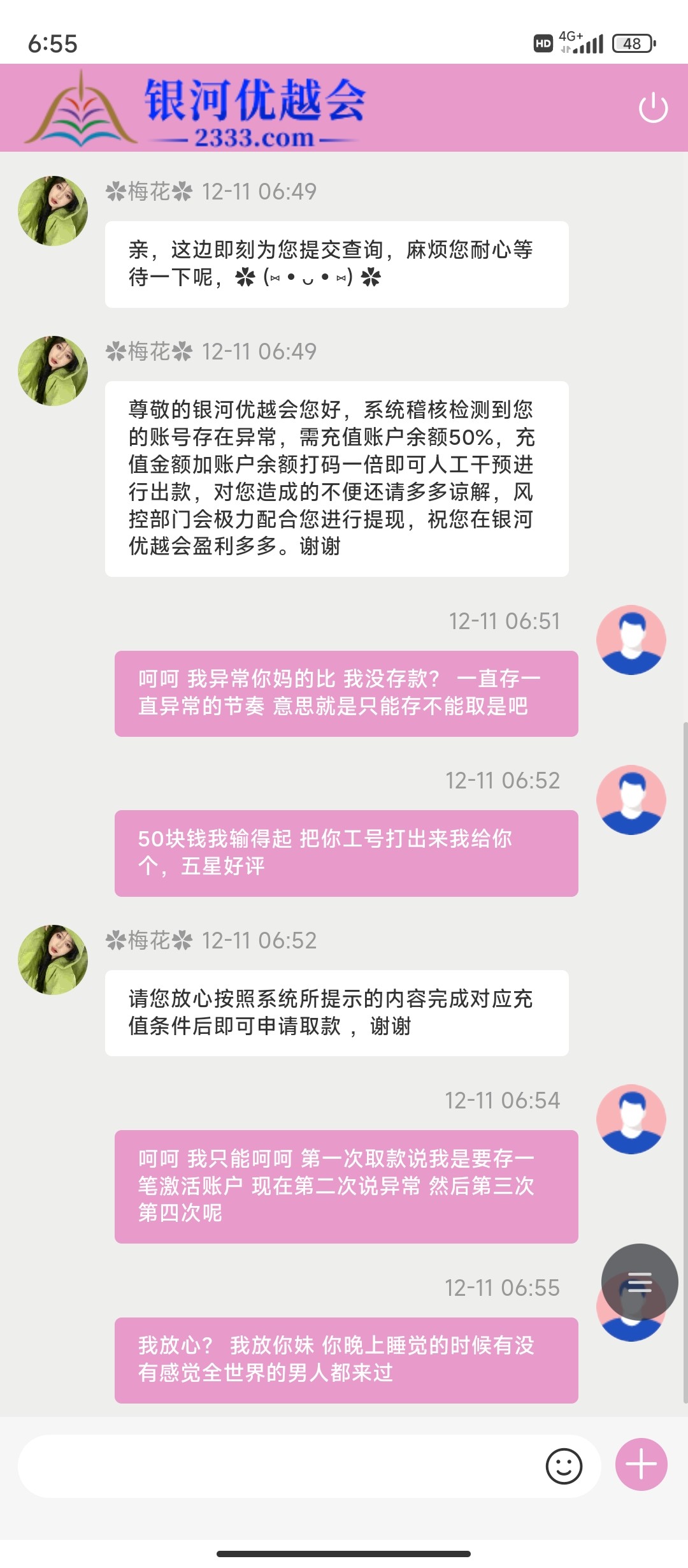Screen dimensions: 688x1568
Task: Tap the HD icon in the status bar
Action: click(542, 43)
